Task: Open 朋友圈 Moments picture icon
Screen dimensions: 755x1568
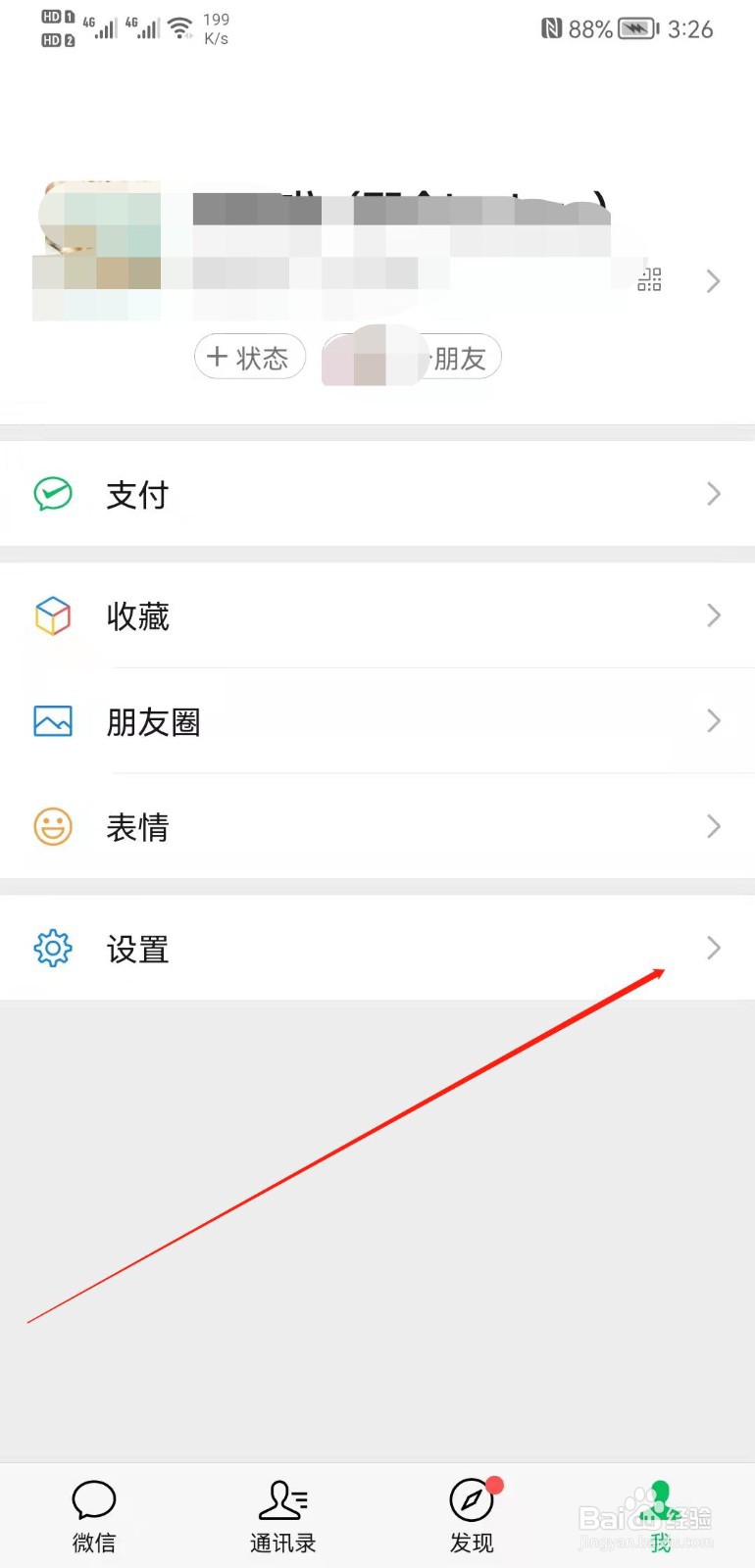Action: 51,721
